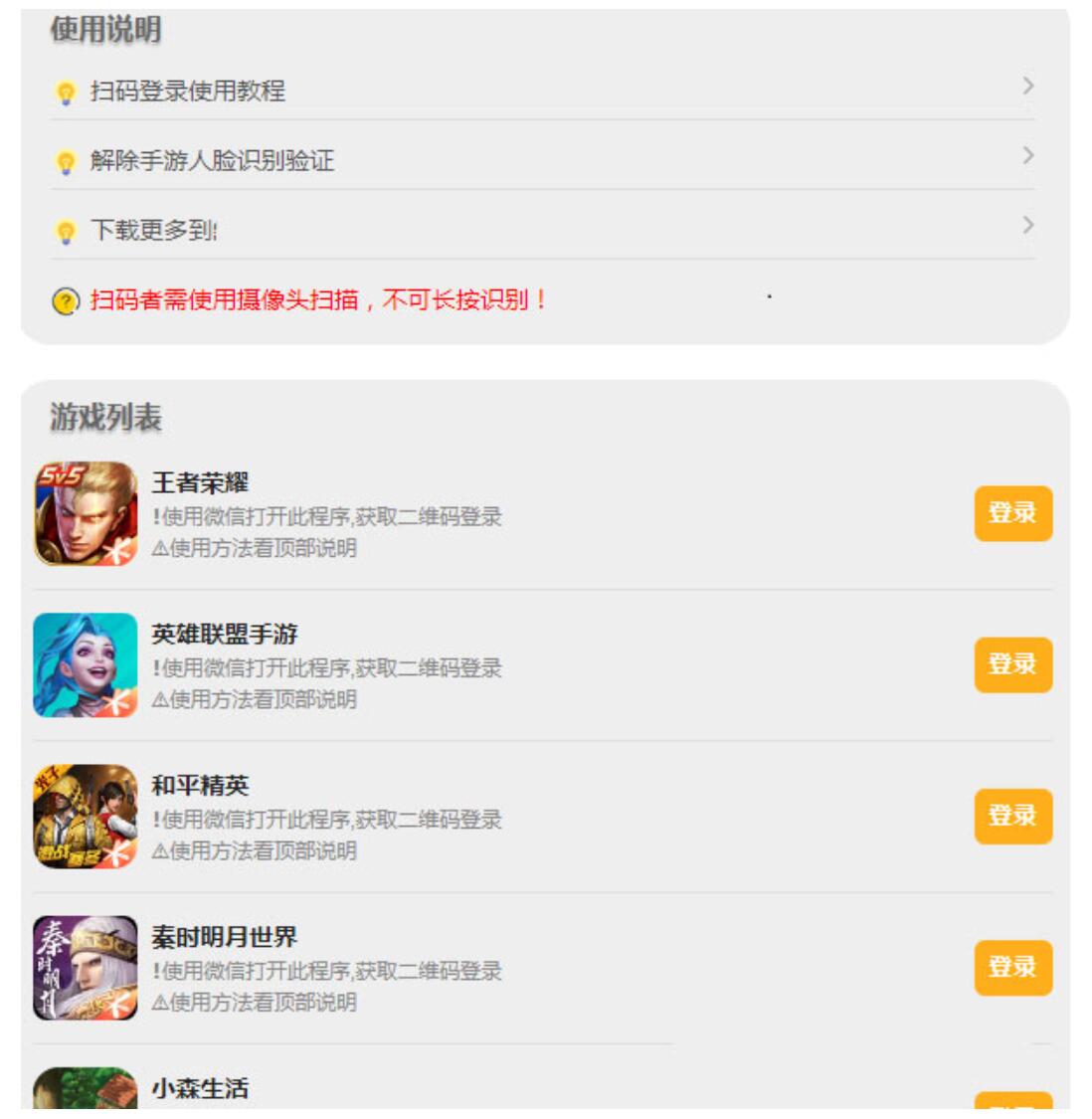
Task: Tap 登录 for 王者荣耀
Action: 1012,513
